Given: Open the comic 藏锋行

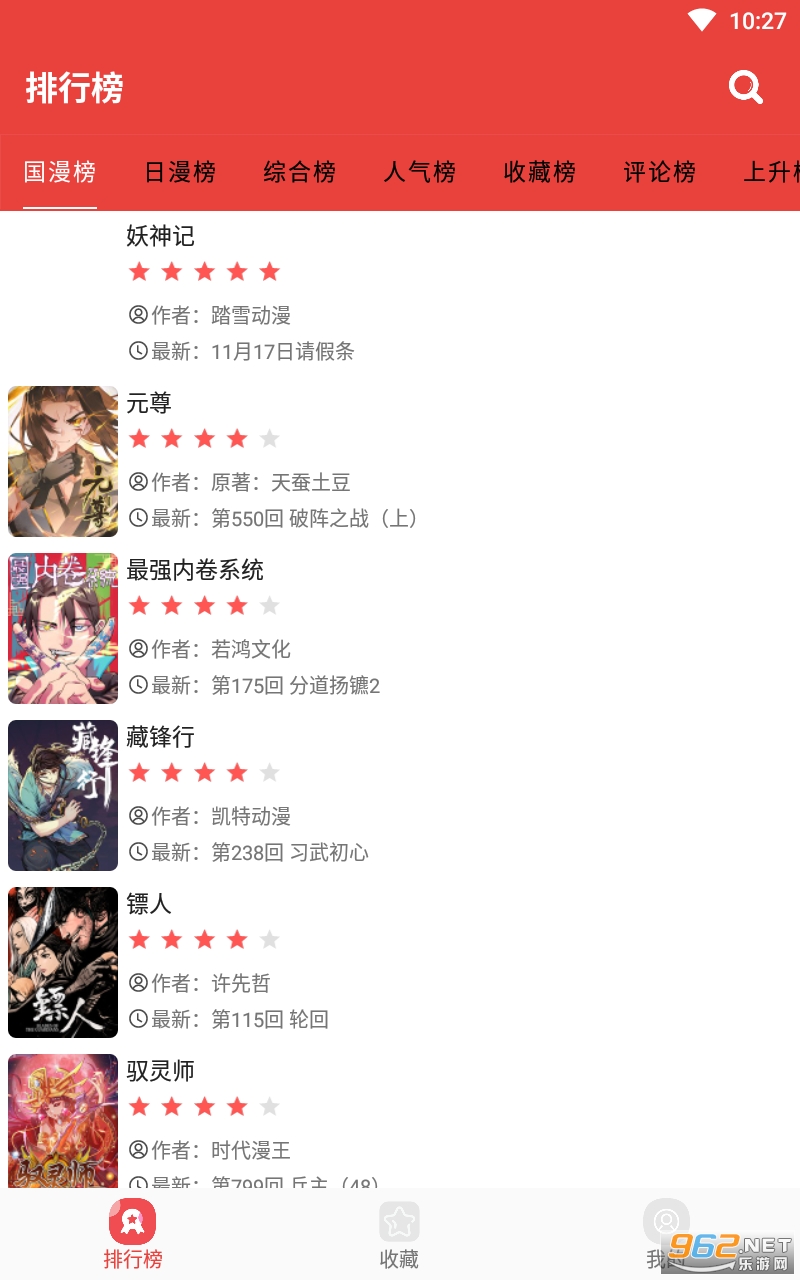Looking at the screenshot, I should (400, 795).
